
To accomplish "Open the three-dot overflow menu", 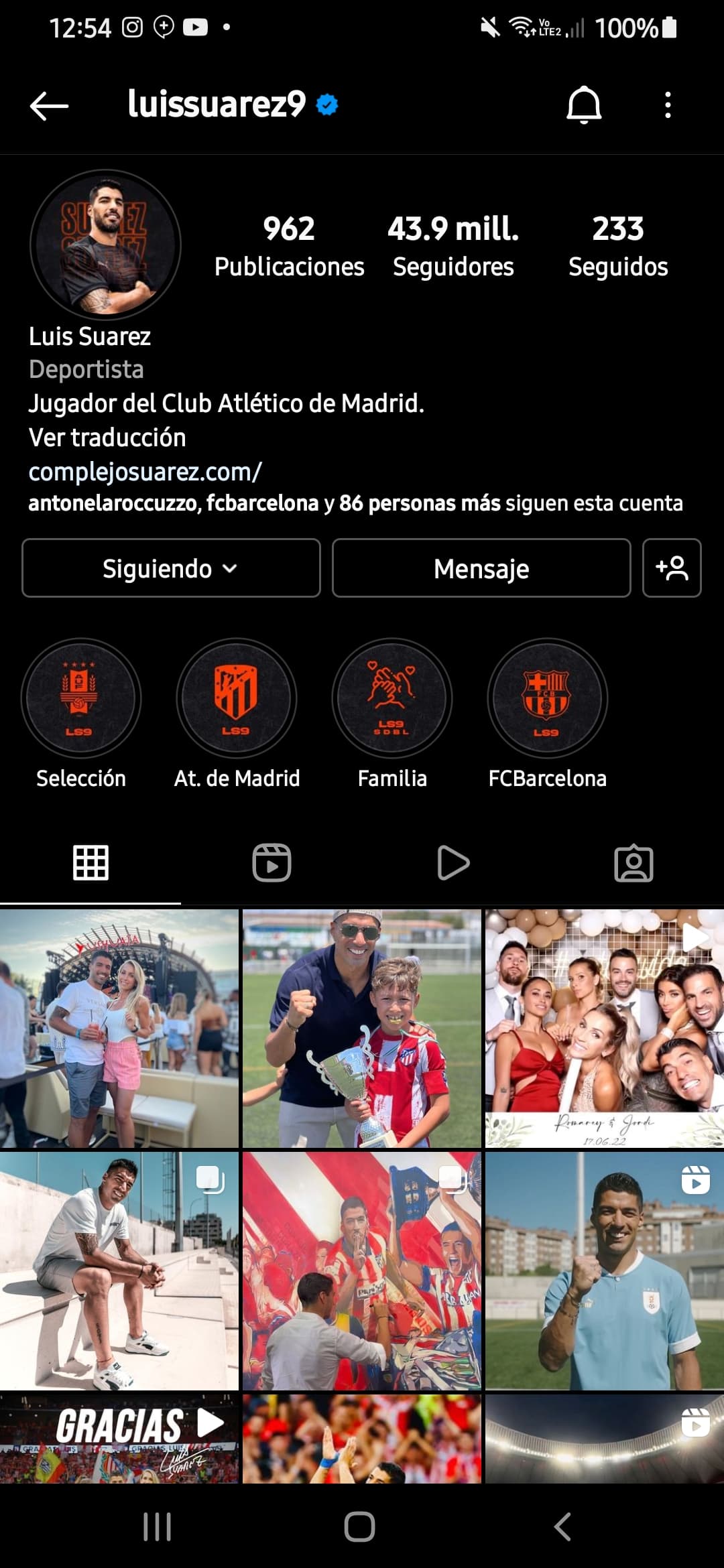I will click(x=668, y=105).
